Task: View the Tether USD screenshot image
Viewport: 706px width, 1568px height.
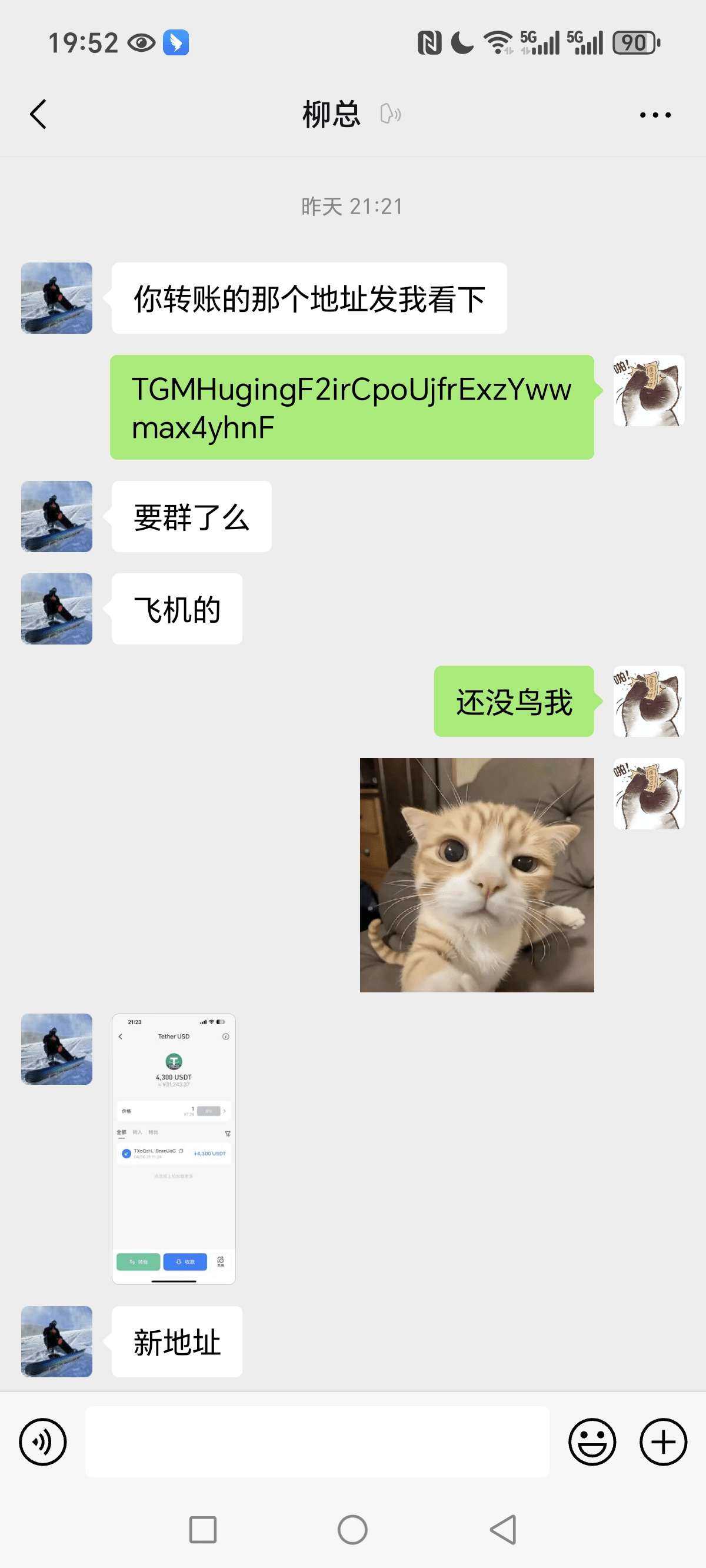Action: coord(174,1148)
